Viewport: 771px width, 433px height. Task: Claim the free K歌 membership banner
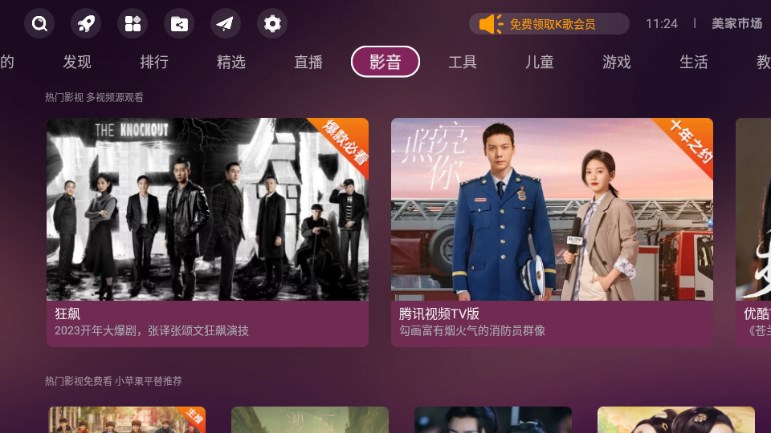549,24
